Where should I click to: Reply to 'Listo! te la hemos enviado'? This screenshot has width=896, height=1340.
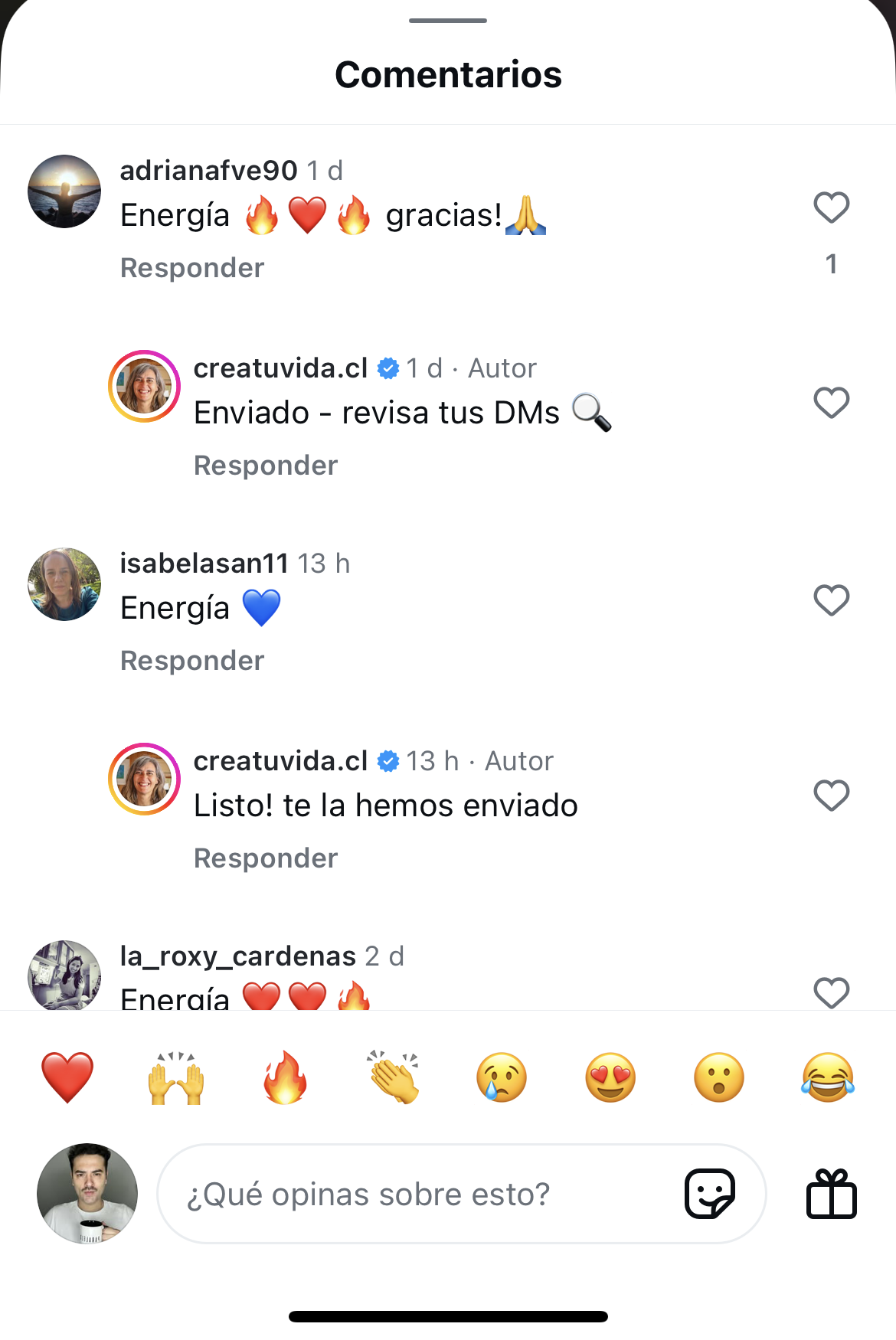click(x=266, y=858)
